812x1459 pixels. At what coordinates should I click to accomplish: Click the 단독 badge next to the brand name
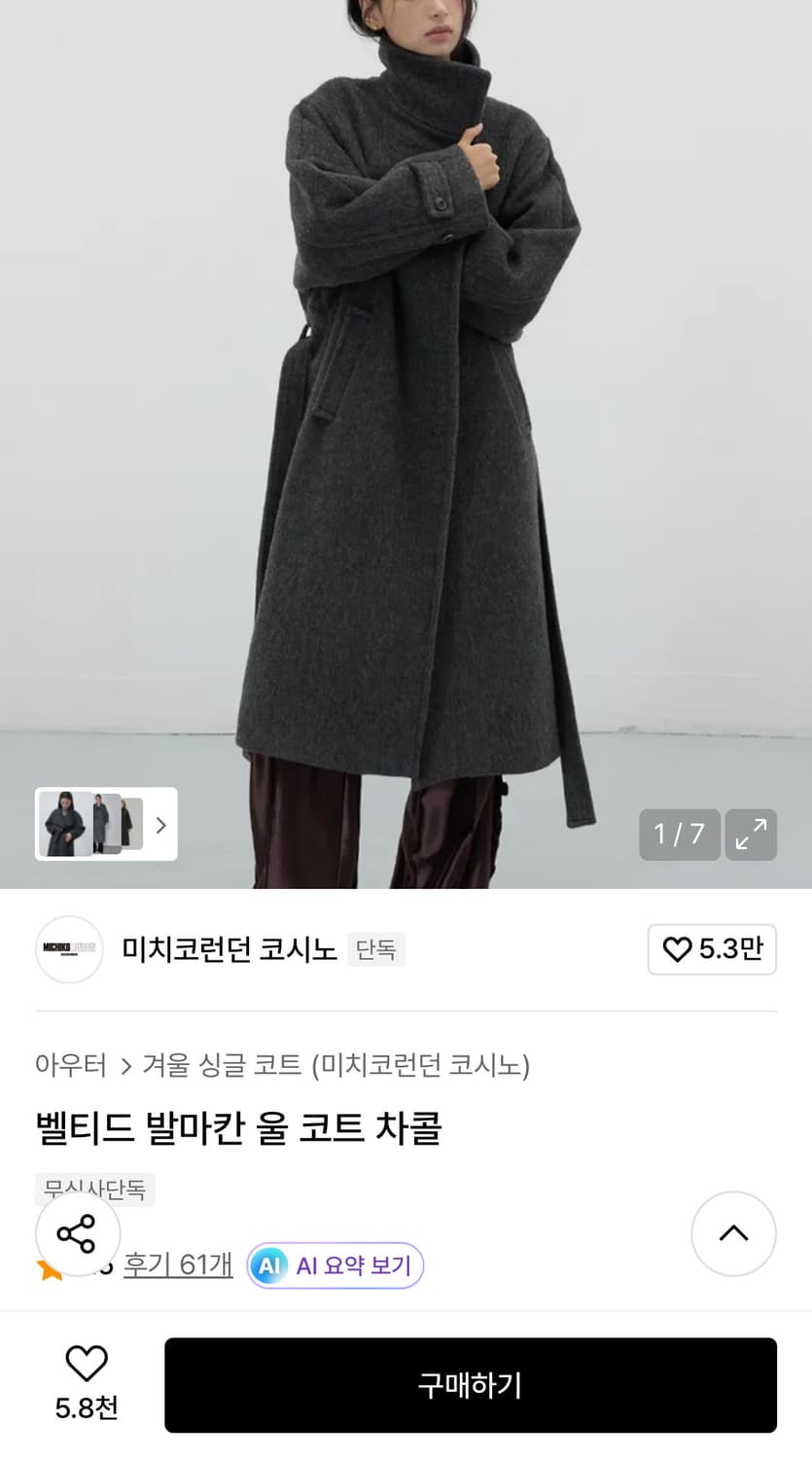(376, 949)
